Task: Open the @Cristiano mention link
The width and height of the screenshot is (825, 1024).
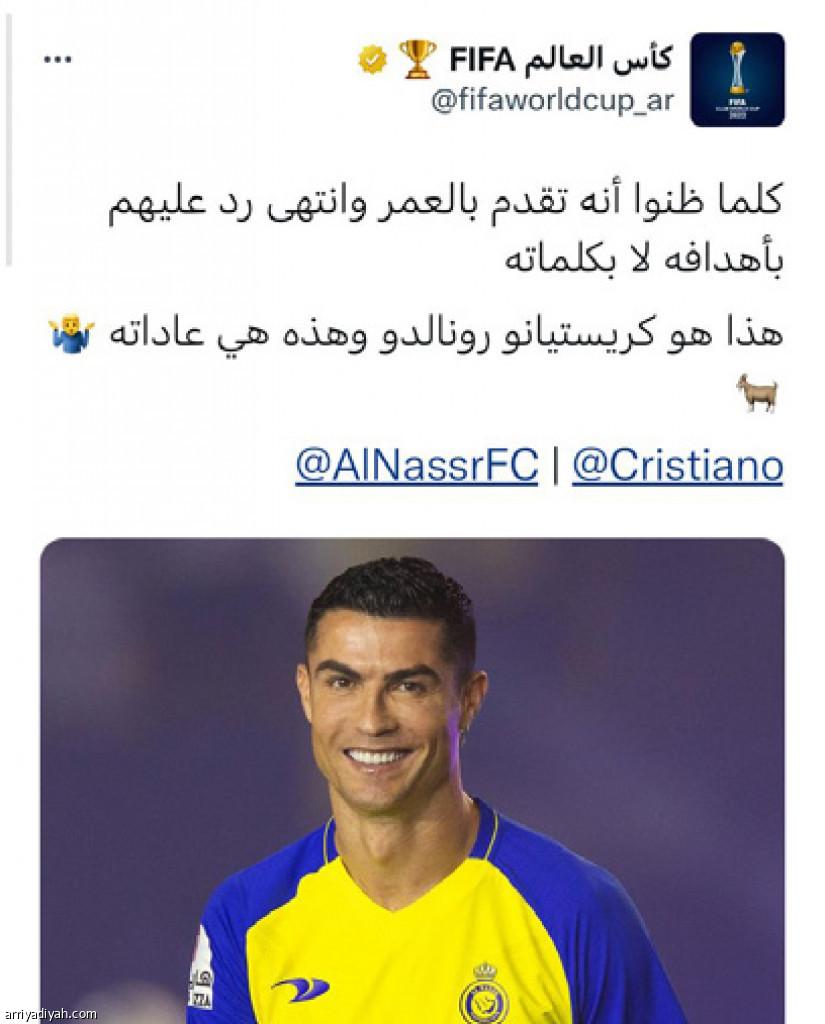Action: pos(677,466)
